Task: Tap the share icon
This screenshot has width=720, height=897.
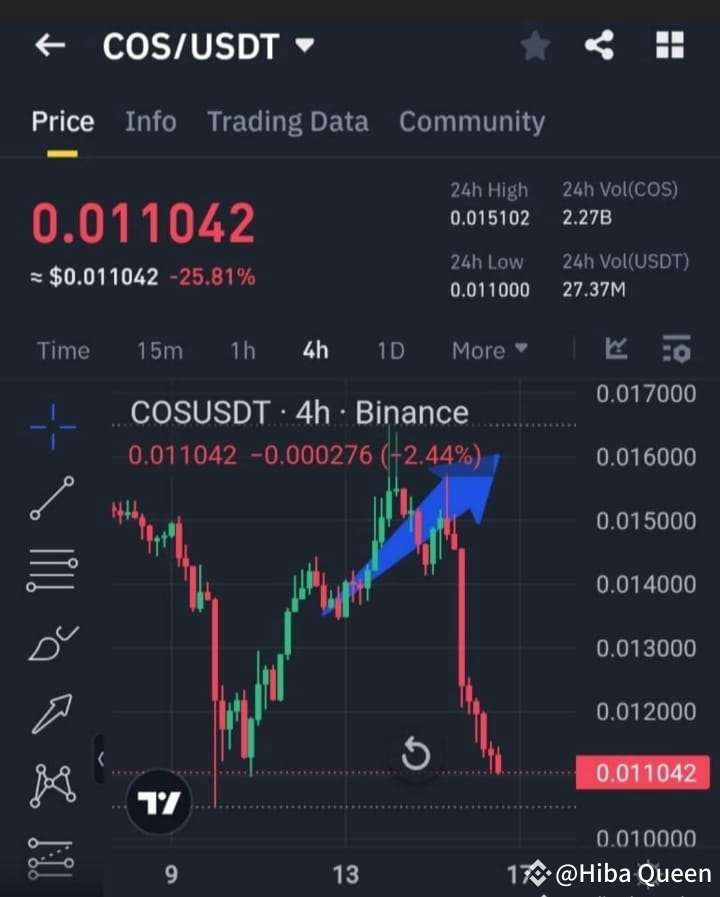Action: [599, 45]
